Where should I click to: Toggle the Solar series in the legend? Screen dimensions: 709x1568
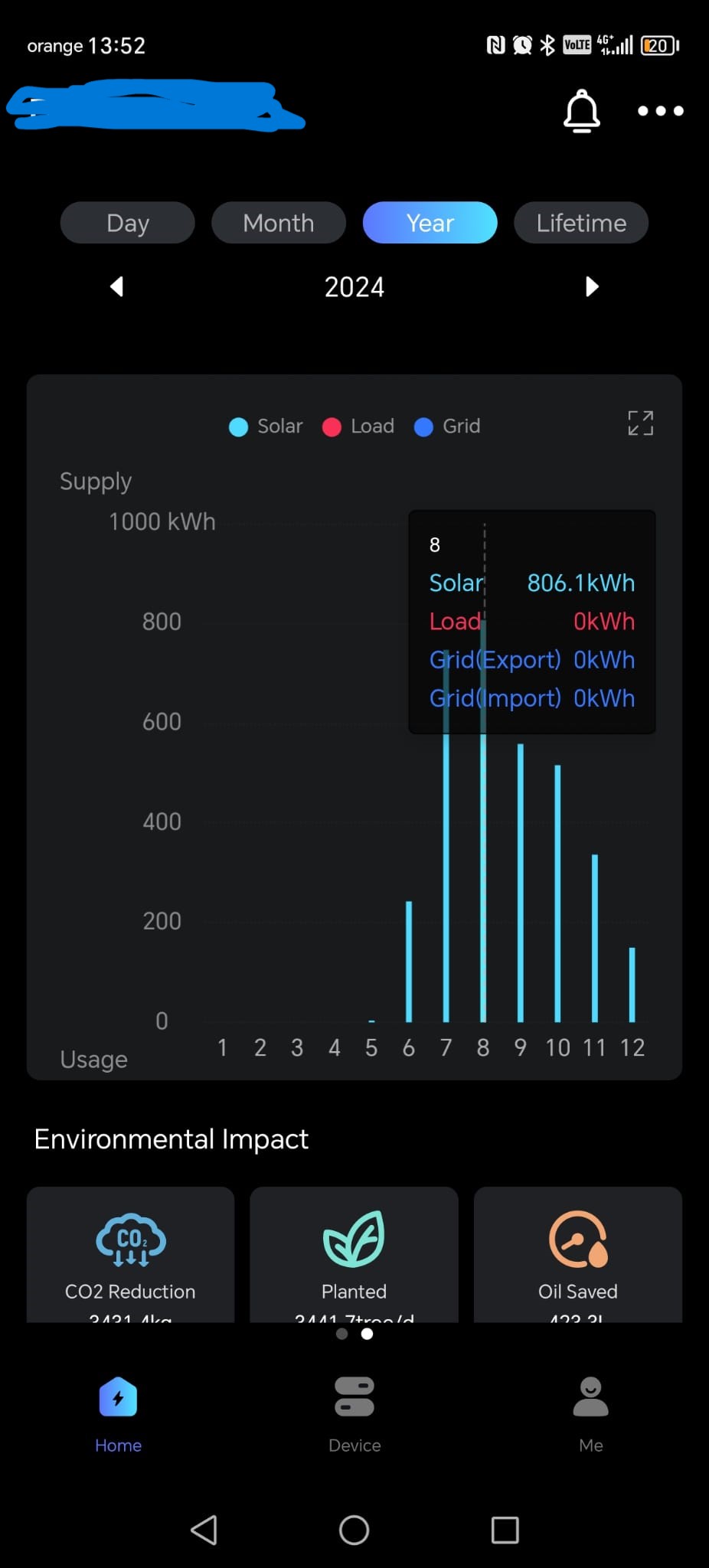[266, 426]
